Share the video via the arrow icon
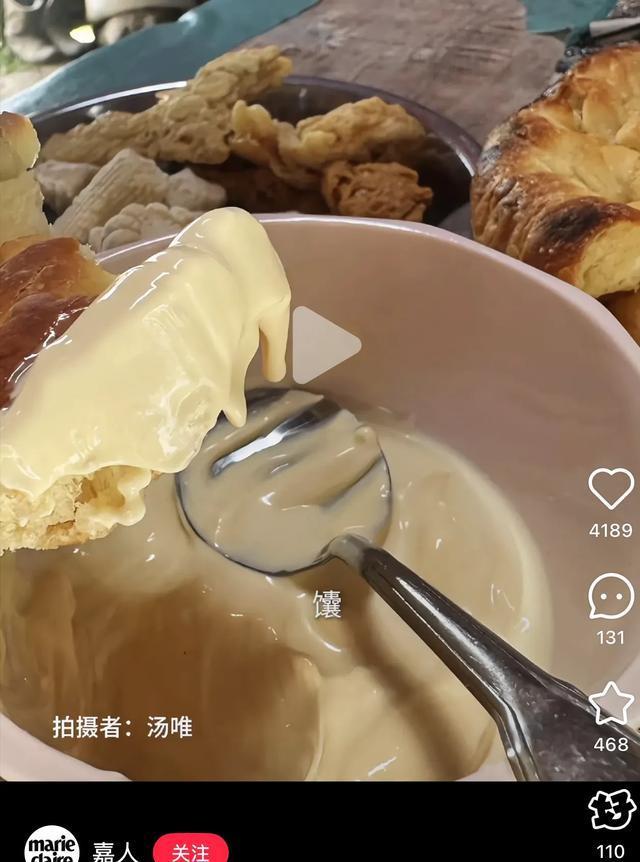This screenshot has height=862, width=640. (612, 810)
